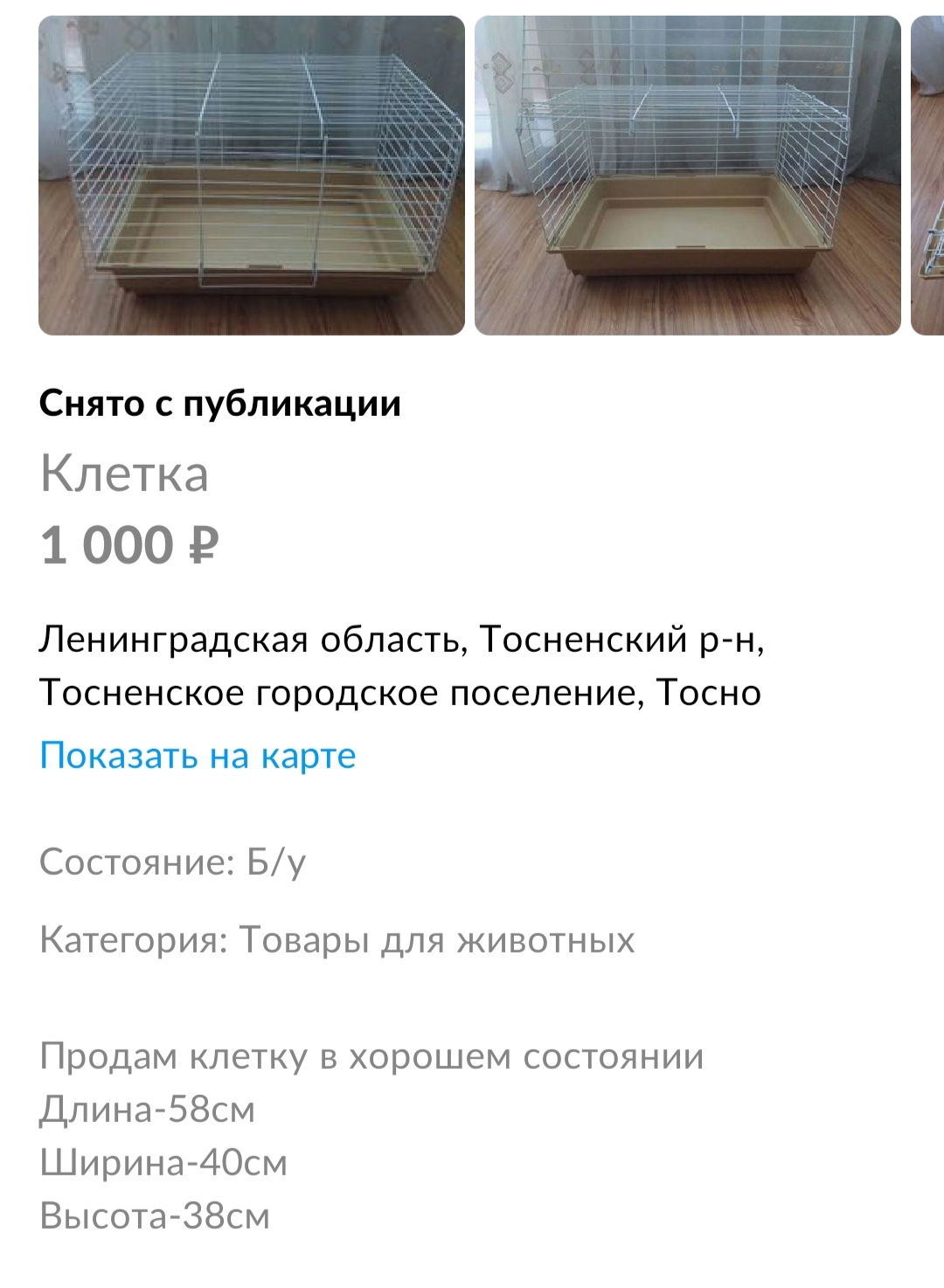Open the first cage photo with closed lid
The width and height of the screenshot is (944, 1288).
pos(252,176)
